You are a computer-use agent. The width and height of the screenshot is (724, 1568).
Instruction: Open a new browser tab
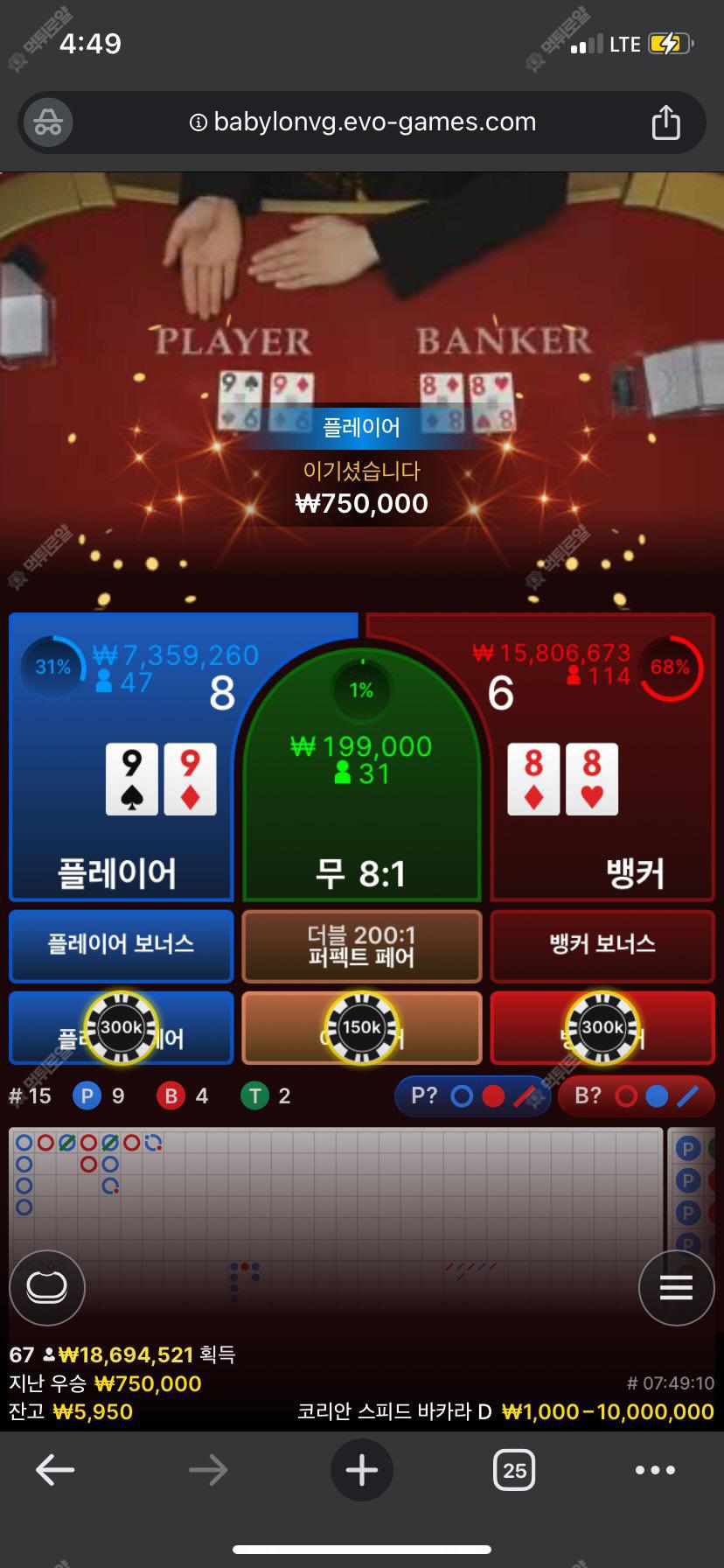(361, 1470)
